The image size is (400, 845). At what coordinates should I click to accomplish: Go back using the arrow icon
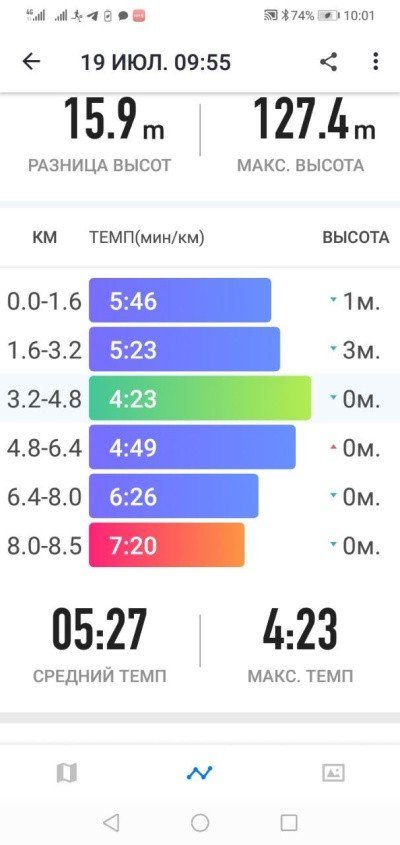[31, 62]
